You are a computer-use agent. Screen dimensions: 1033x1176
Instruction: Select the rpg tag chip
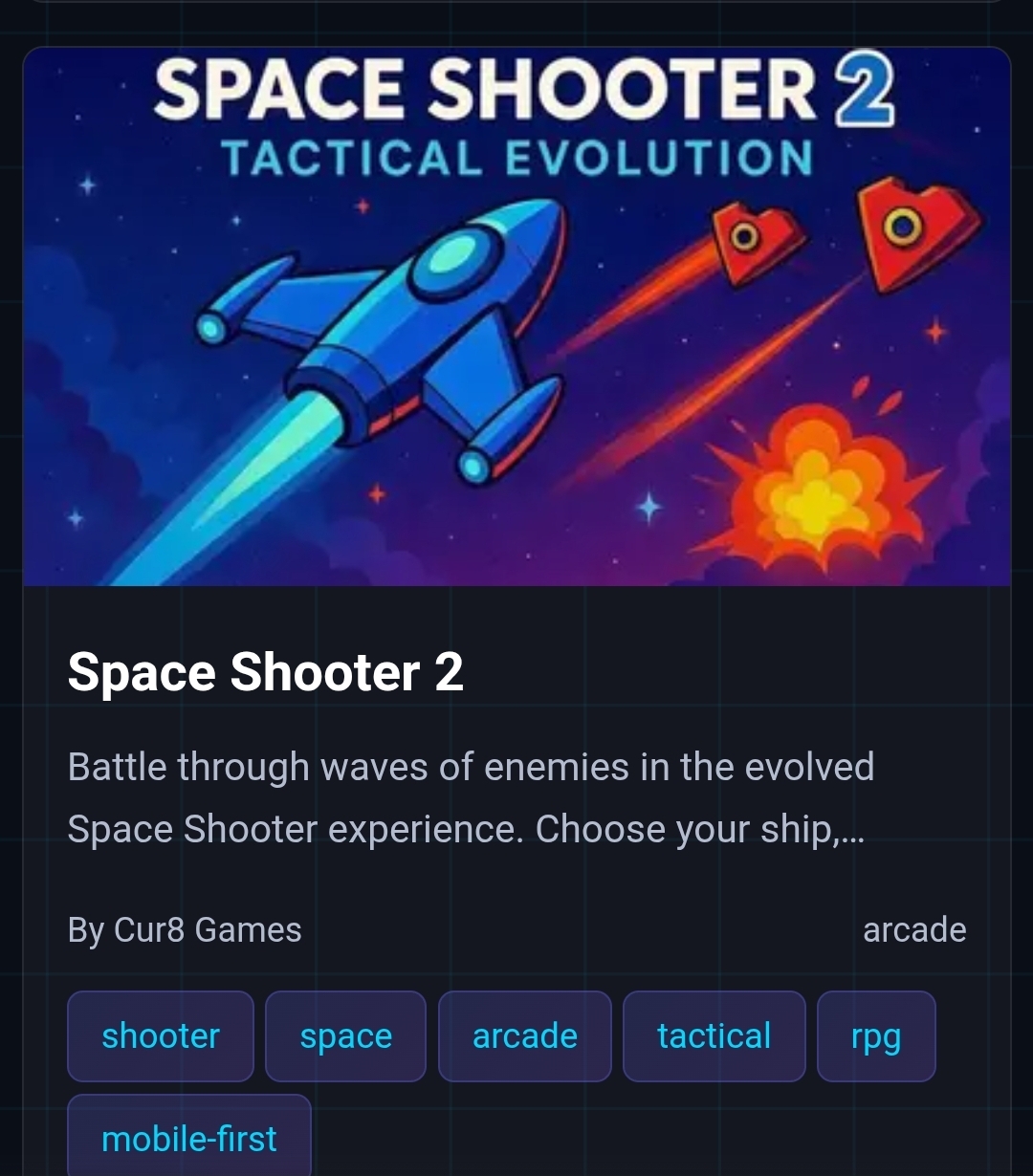876,1036
